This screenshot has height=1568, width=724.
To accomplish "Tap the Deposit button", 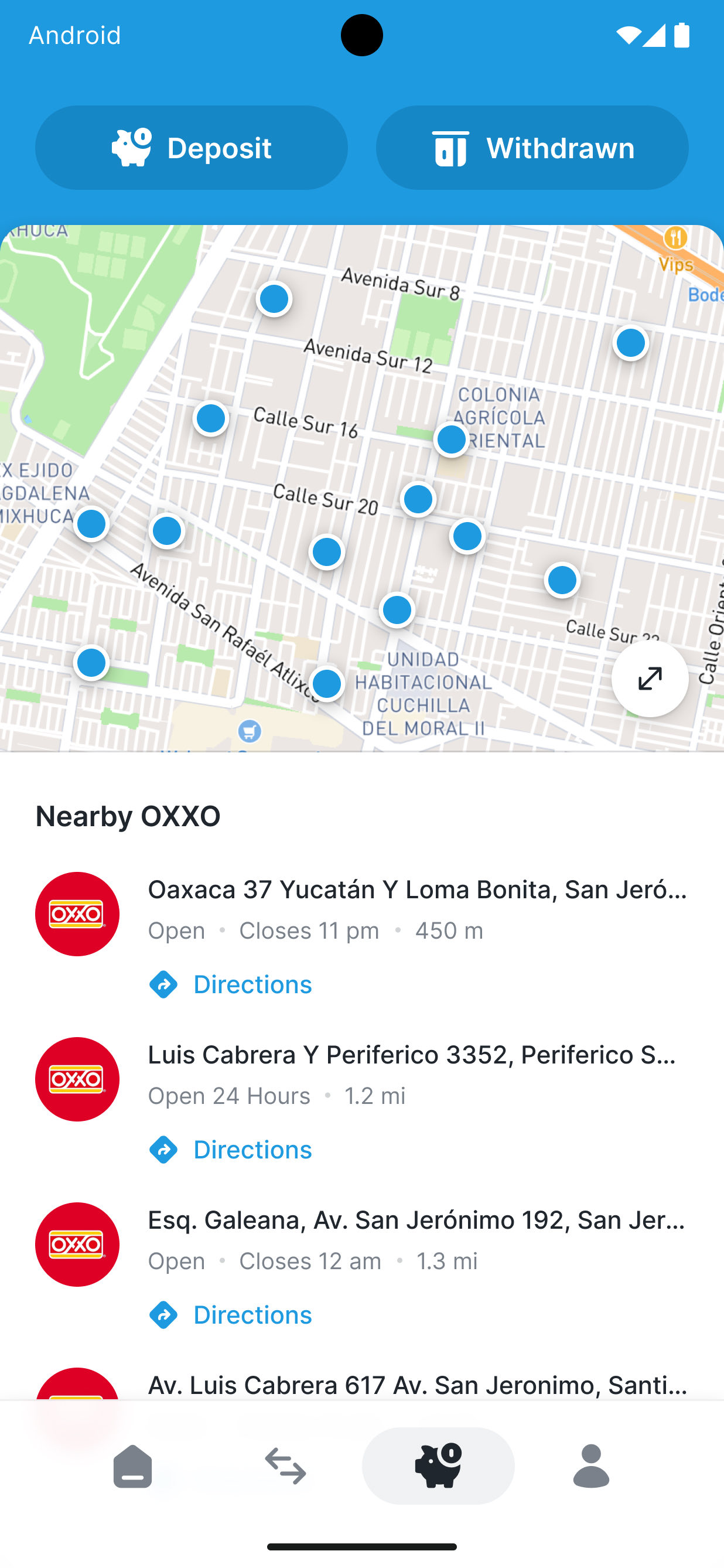I will click(x=191, y=148).
